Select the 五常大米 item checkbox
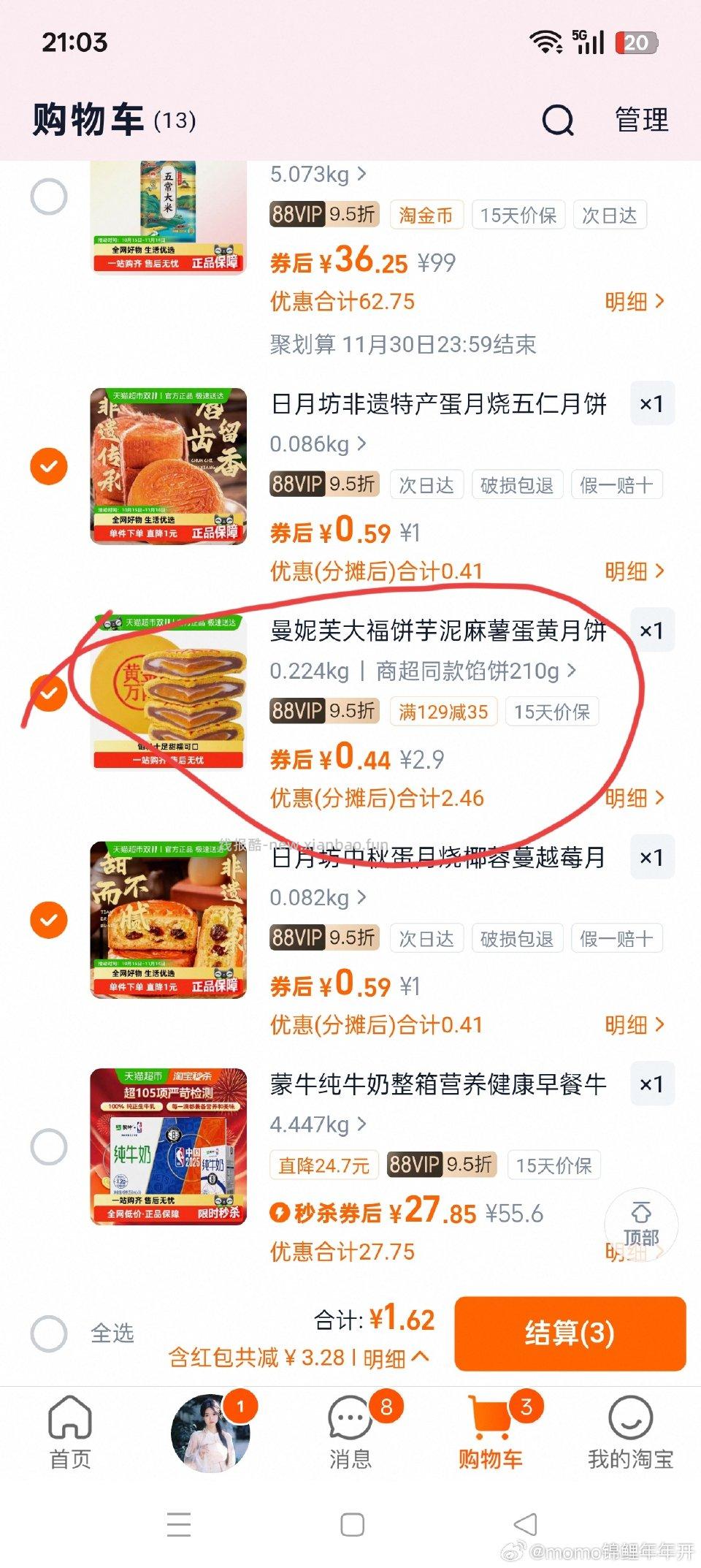701x1568 pixels. click(49, 197)
